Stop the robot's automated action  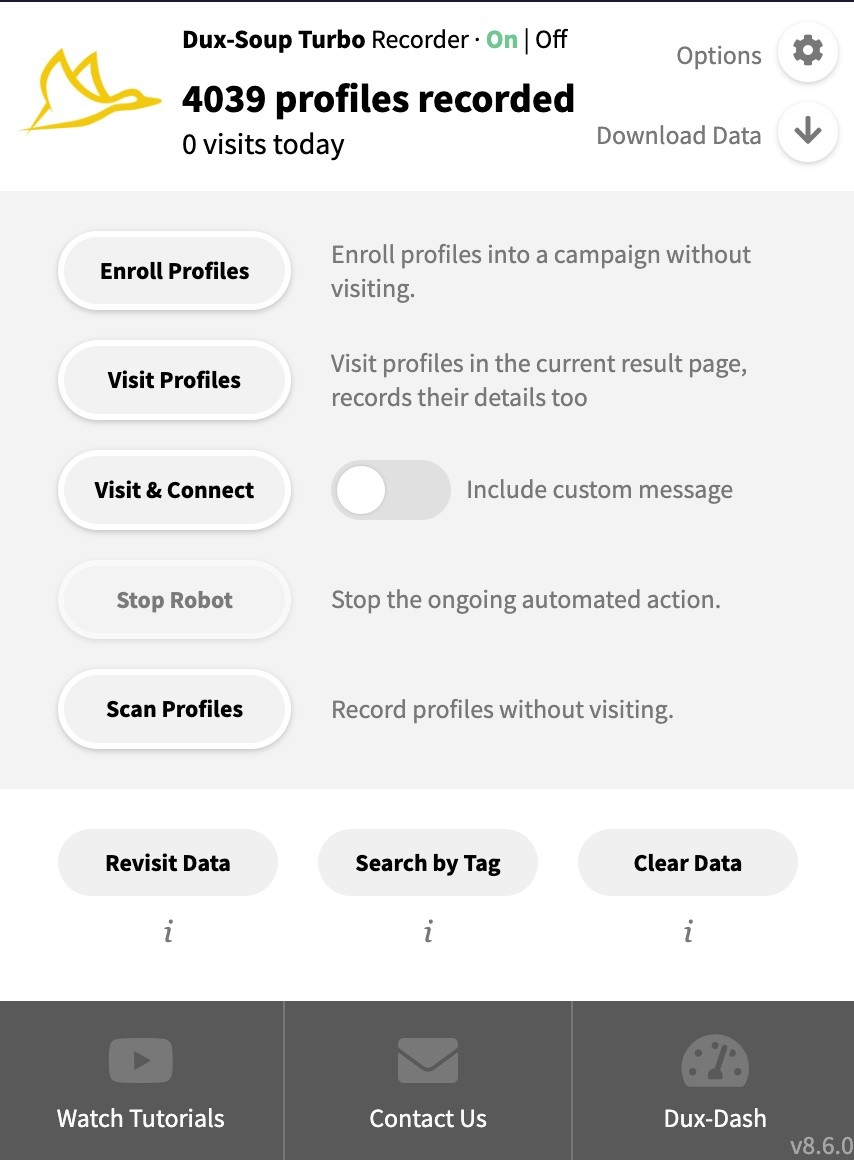174,600
